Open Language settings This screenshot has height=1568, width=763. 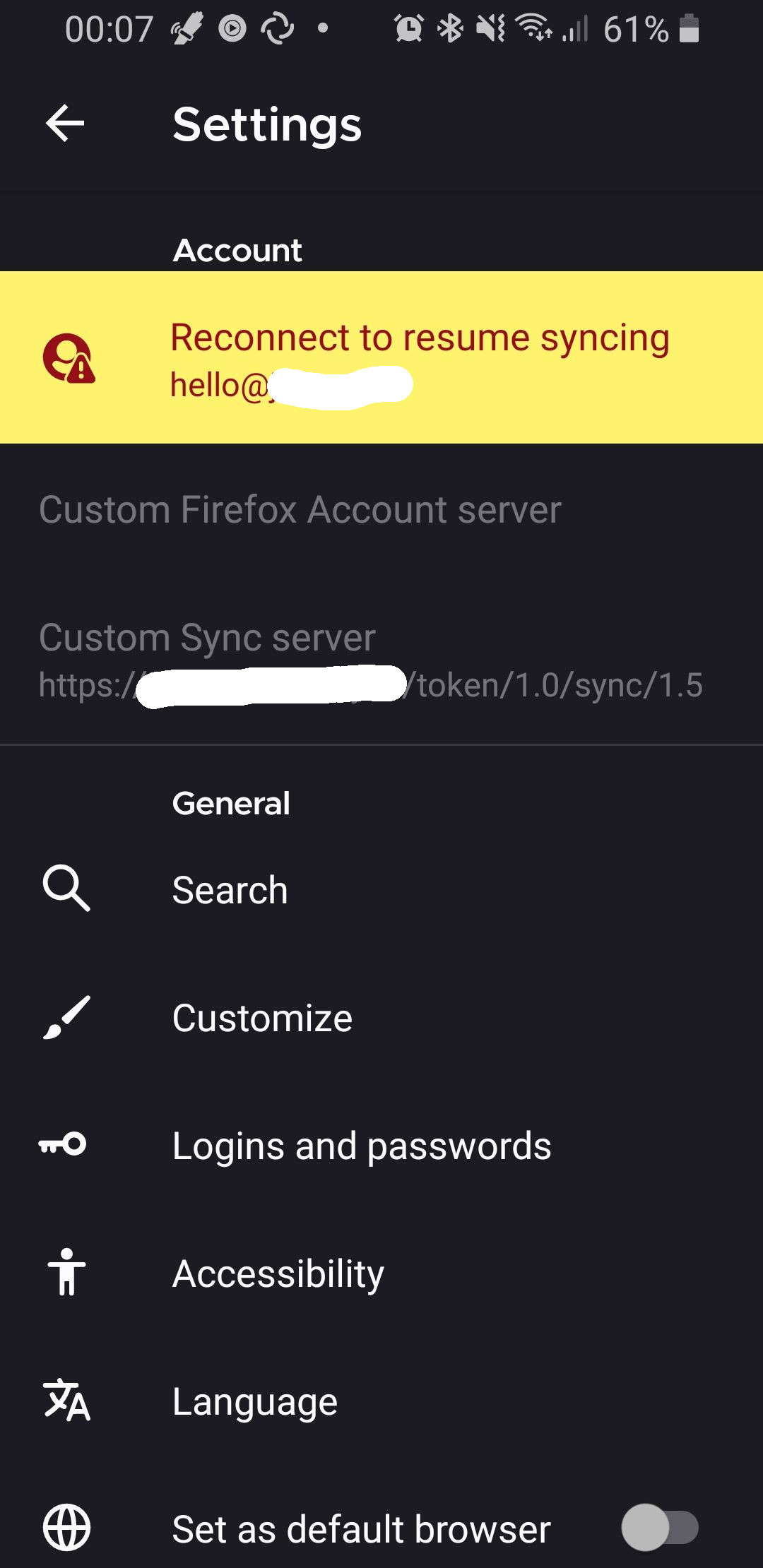pyautogui.click(x=255, y=1401)
